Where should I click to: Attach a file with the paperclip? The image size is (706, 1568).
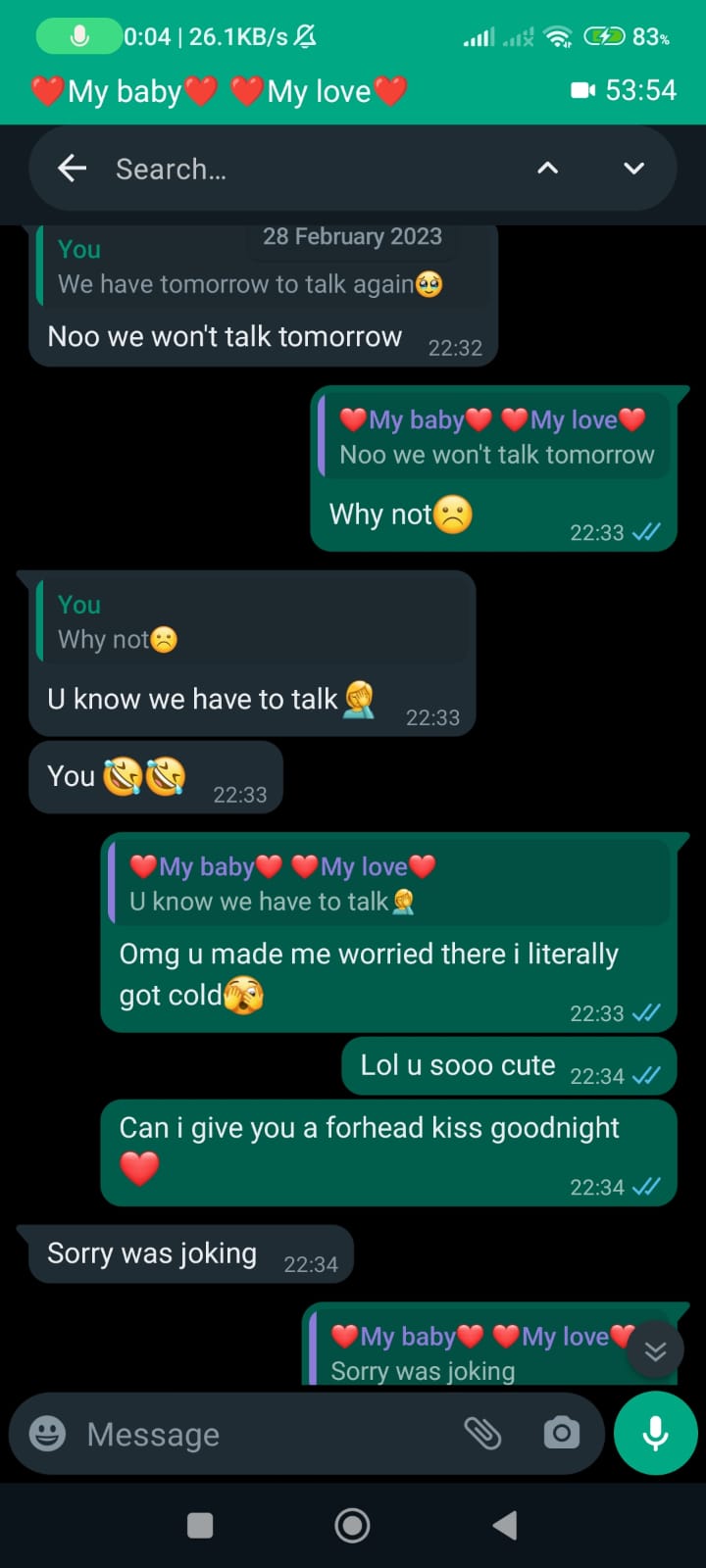(x=482, y=1434)
